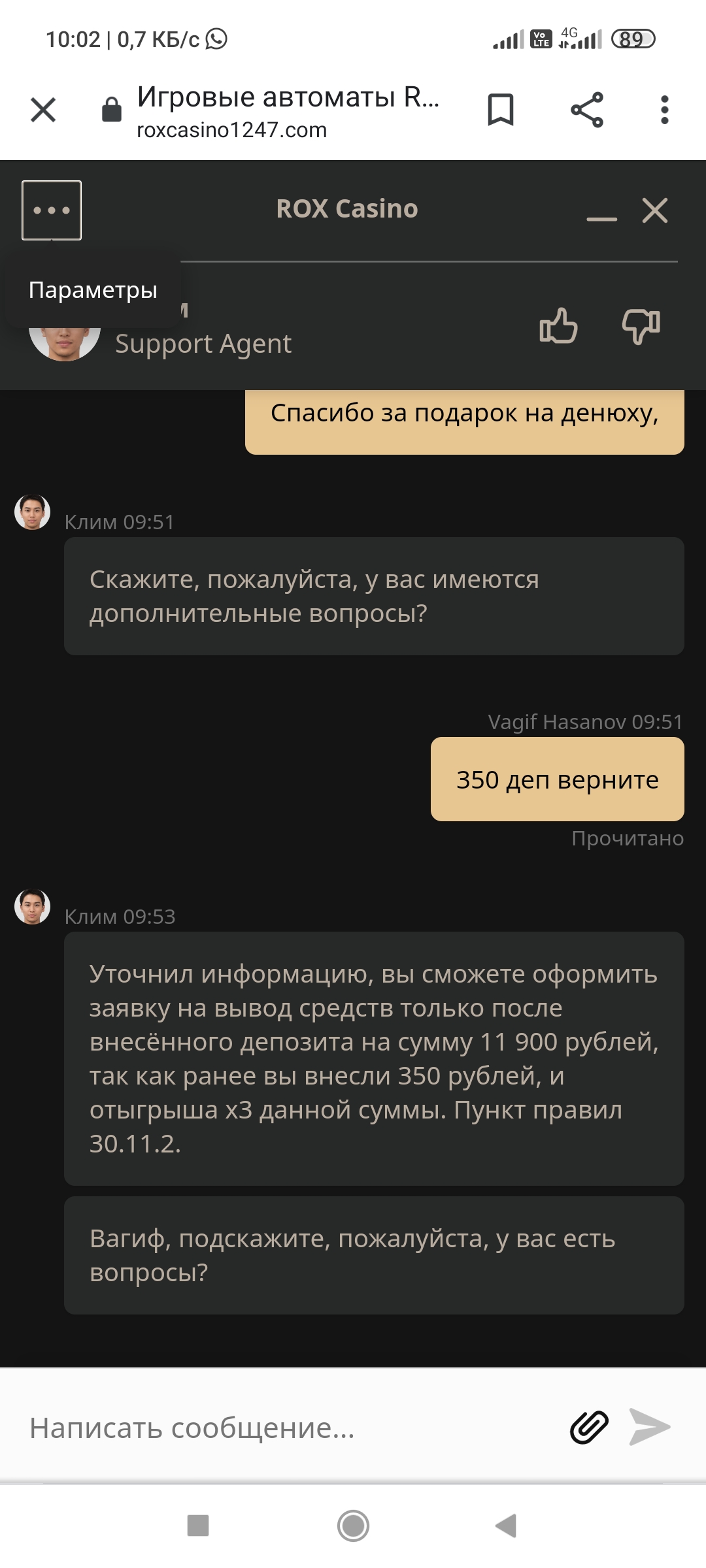The height and width of the screenshot is (1568, 706).
Task: Share the current page link
Action: click(x=587, y=110)
